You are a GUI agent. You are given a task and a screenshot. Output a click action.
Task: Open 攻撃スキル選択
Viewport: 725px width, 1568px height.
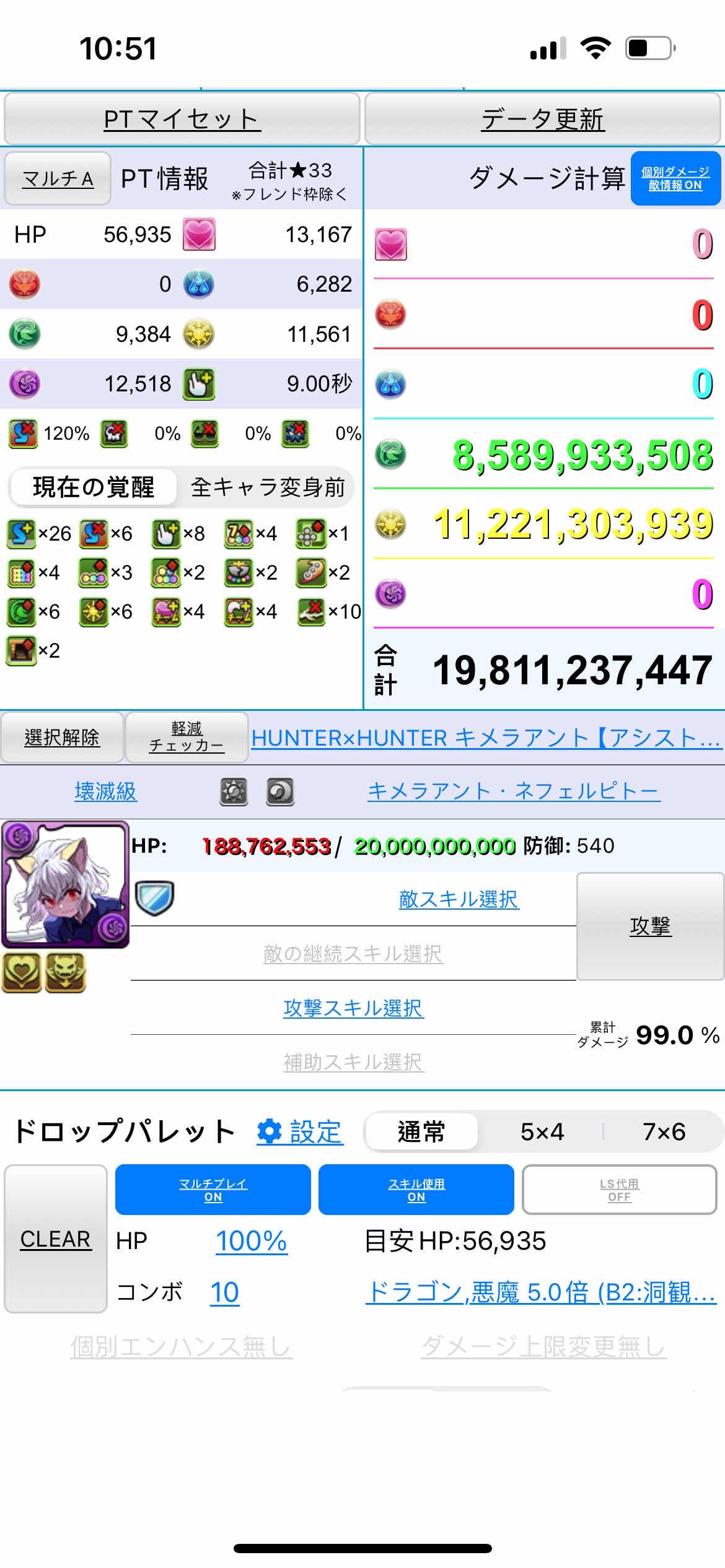pos(353,1008)
